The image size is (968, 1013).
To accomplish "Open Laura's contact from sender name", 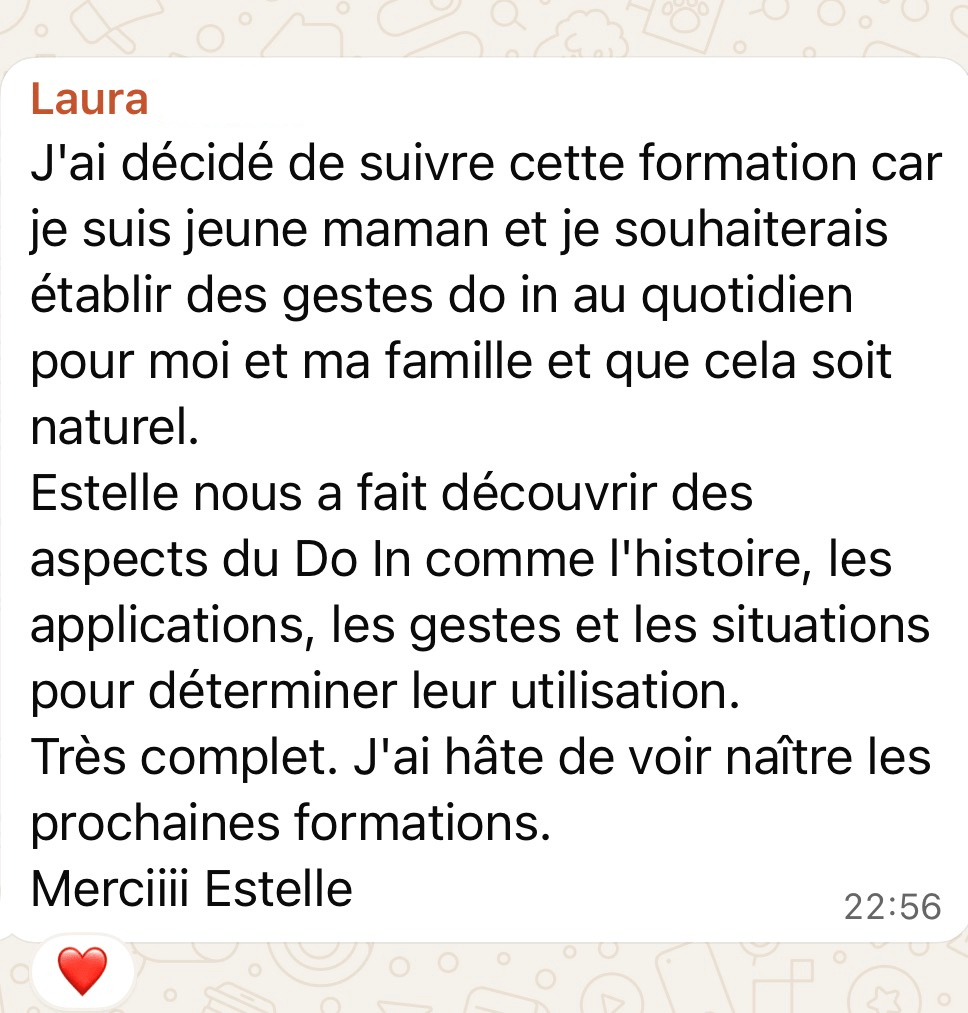I will coord(89,99).
